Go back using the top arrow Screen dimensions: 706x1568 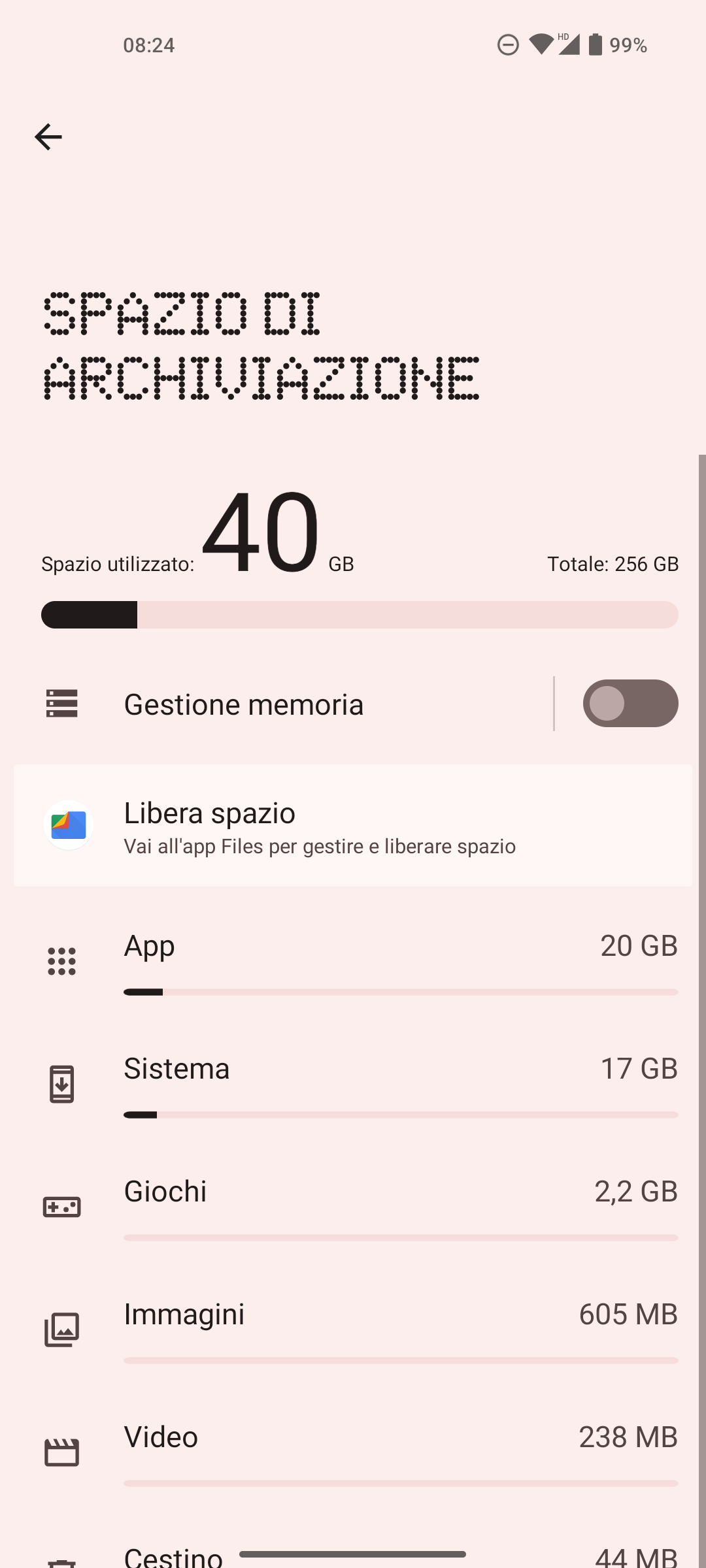pyautogui.click(x=48, y=137)
